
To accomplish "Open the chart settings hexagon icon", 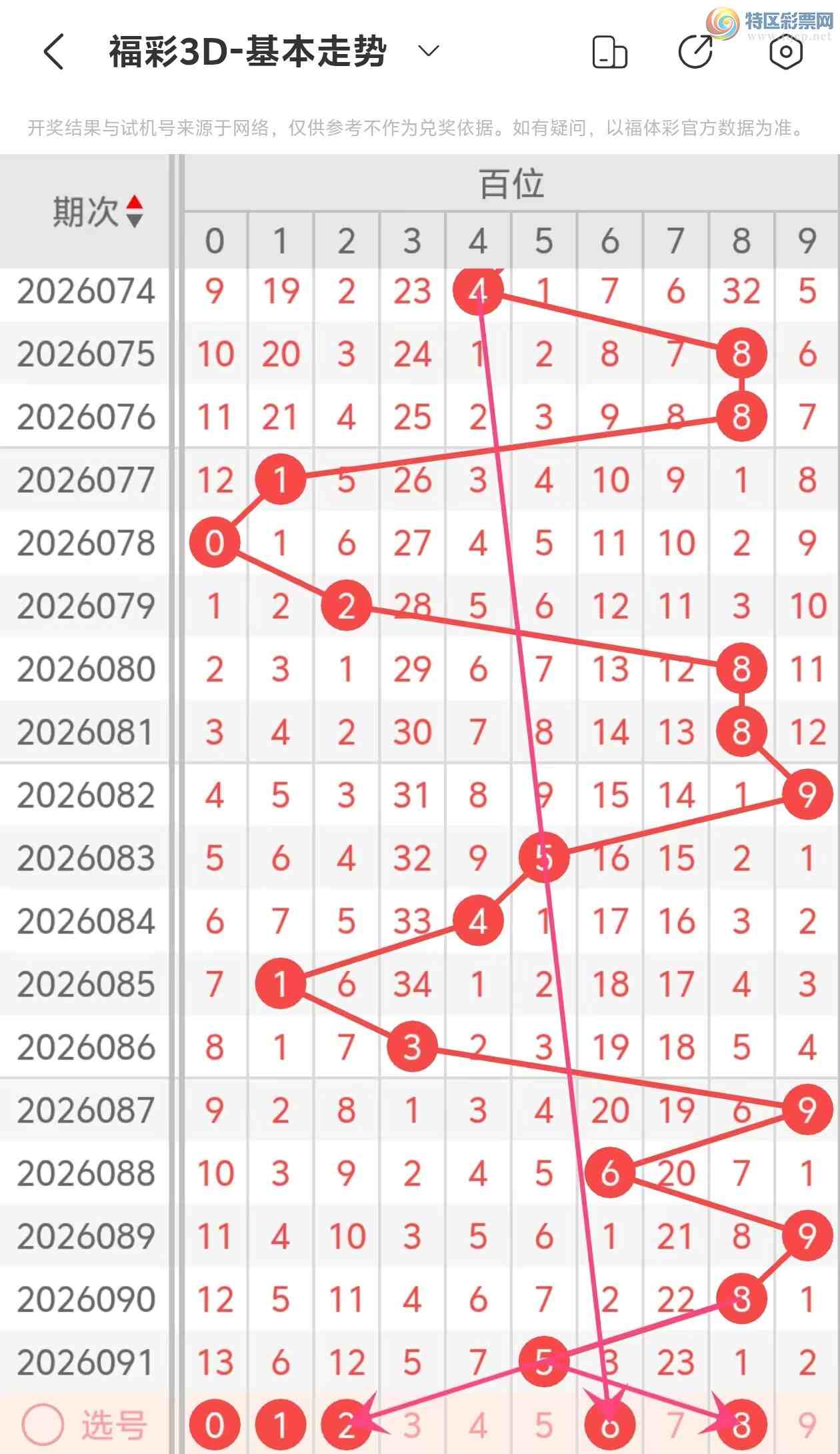I will click(x=785, y=51).
